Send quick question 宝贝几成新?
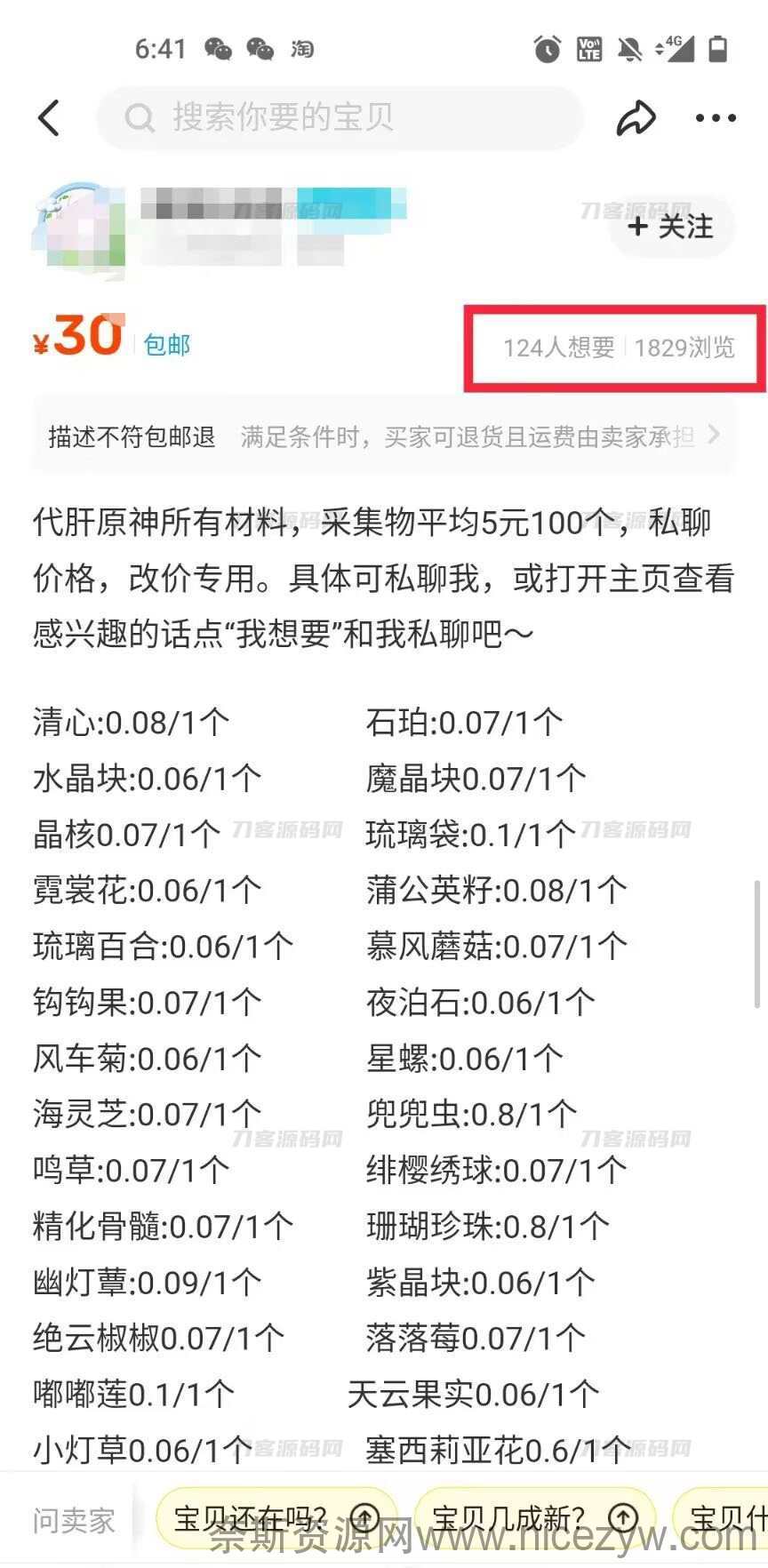The width and height of the screenshot is (768, 1568). click(535, 1516)
